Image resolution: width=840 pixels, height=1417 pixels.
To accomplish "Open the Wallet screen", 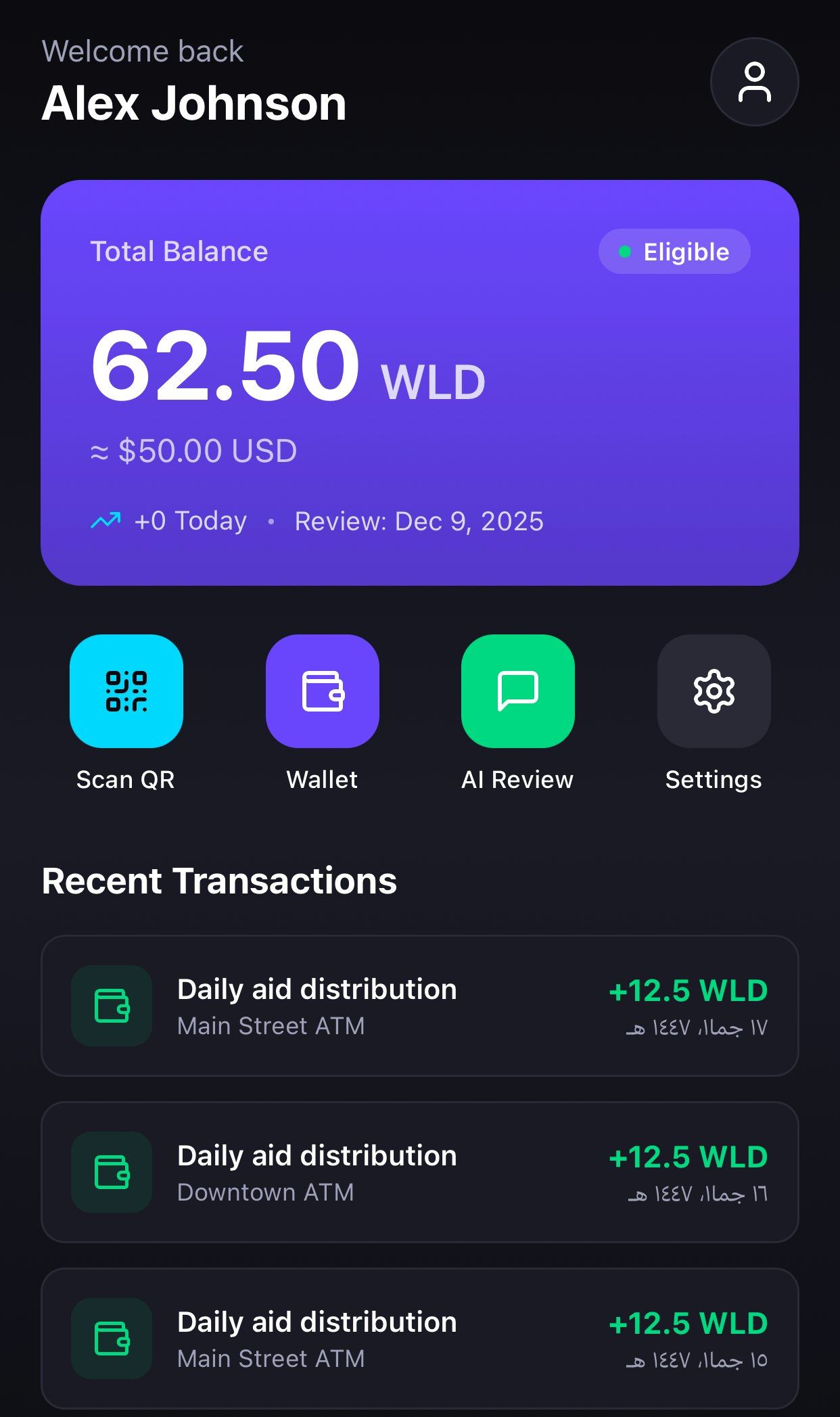I will coord(322,691).
